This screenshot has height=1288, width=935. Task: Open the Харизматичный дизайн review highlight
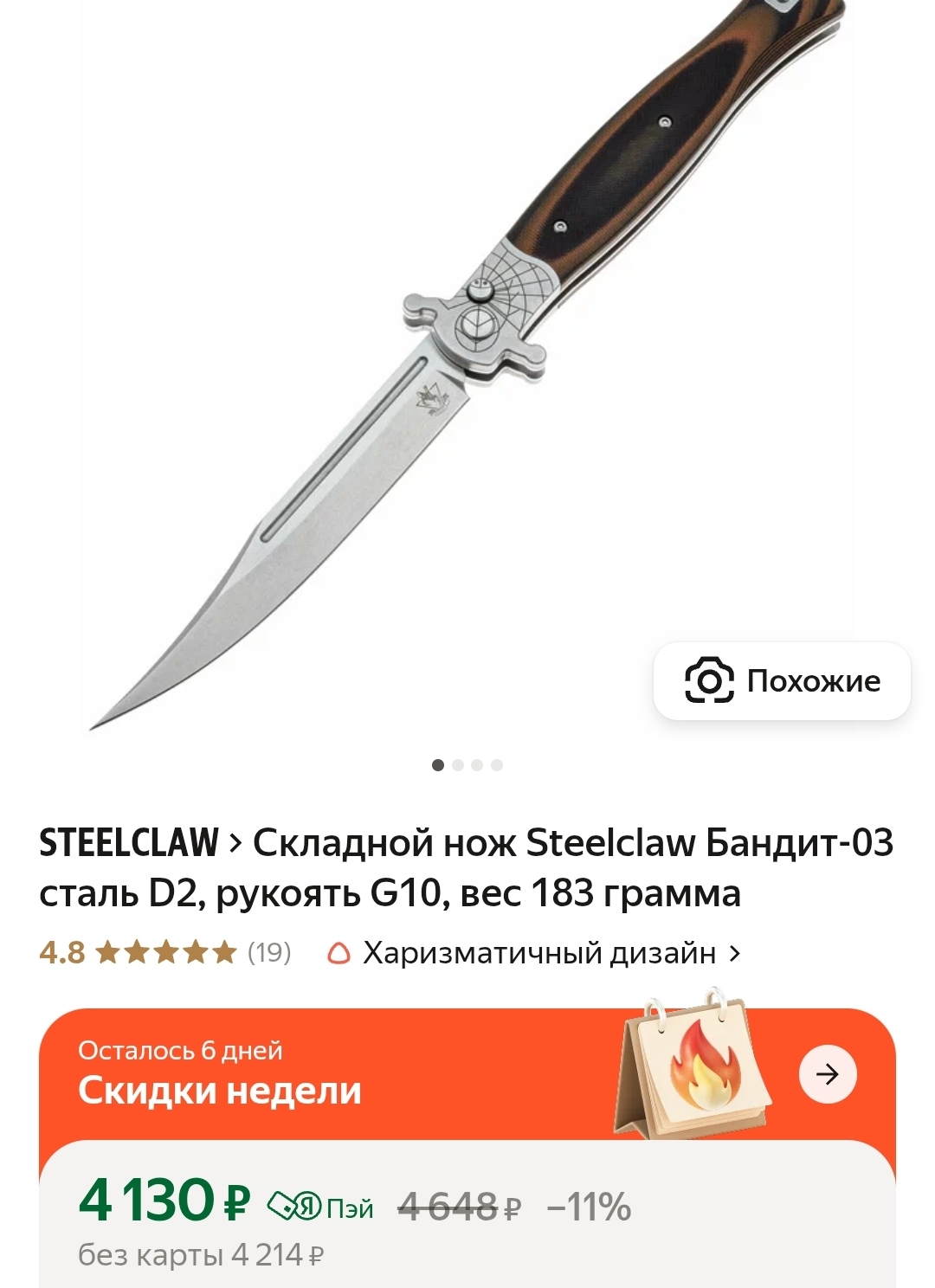tap(534, 953)
